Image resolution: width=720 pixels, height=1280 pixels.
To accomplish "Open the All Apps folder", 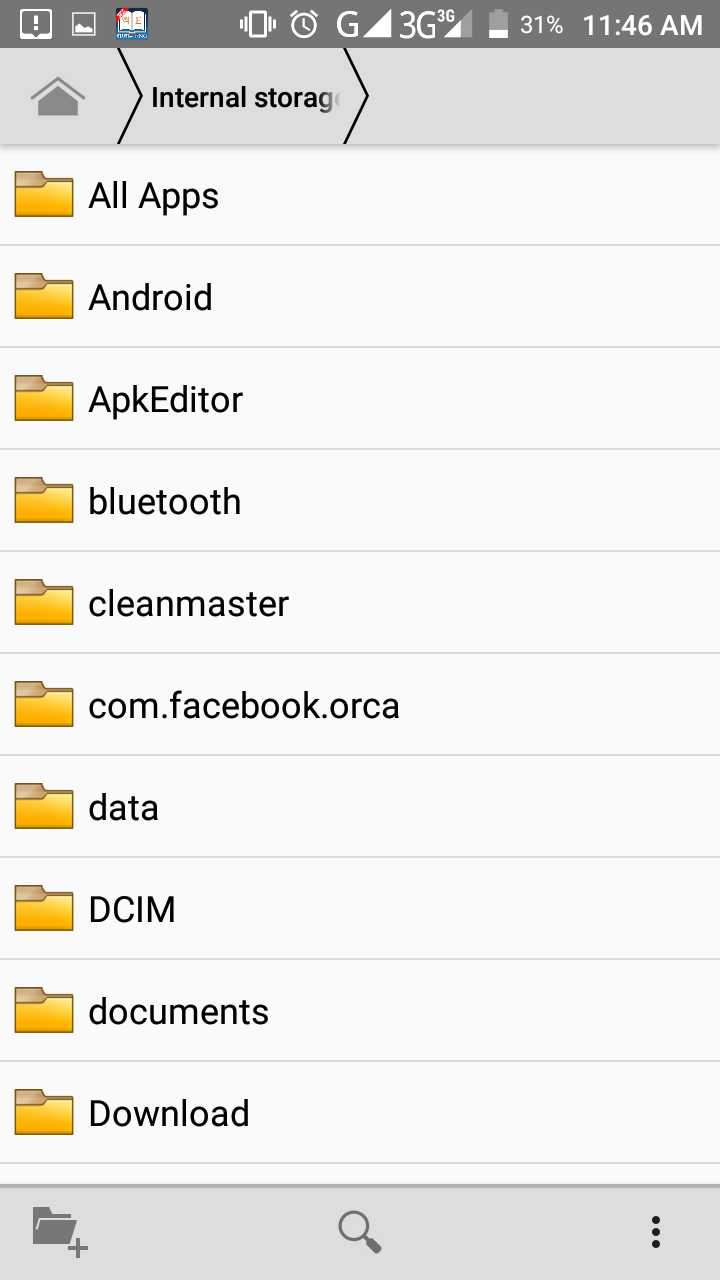I will tap(360, 195).
